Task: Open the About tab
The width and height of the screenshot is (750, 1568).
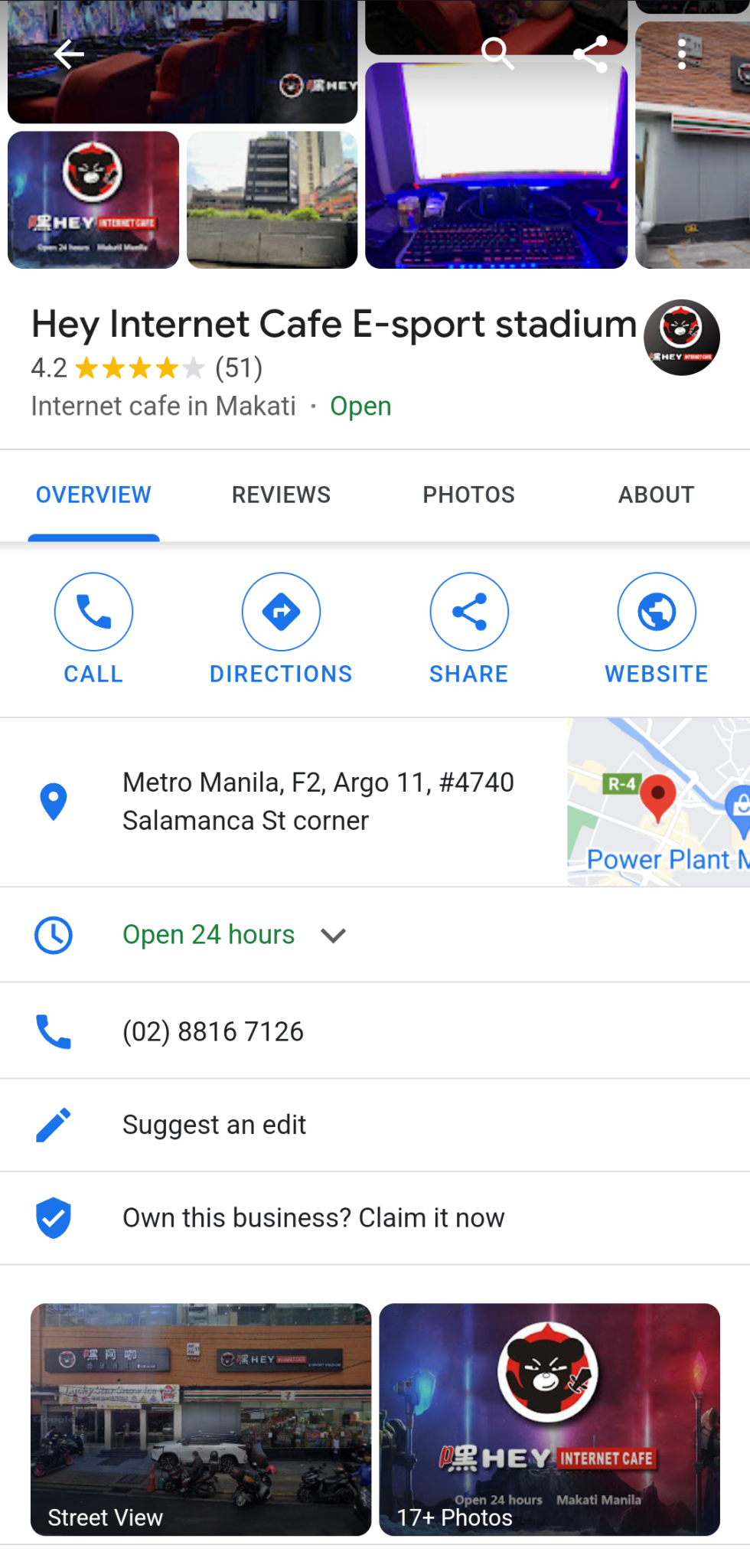Action: [x=656, y=495]
